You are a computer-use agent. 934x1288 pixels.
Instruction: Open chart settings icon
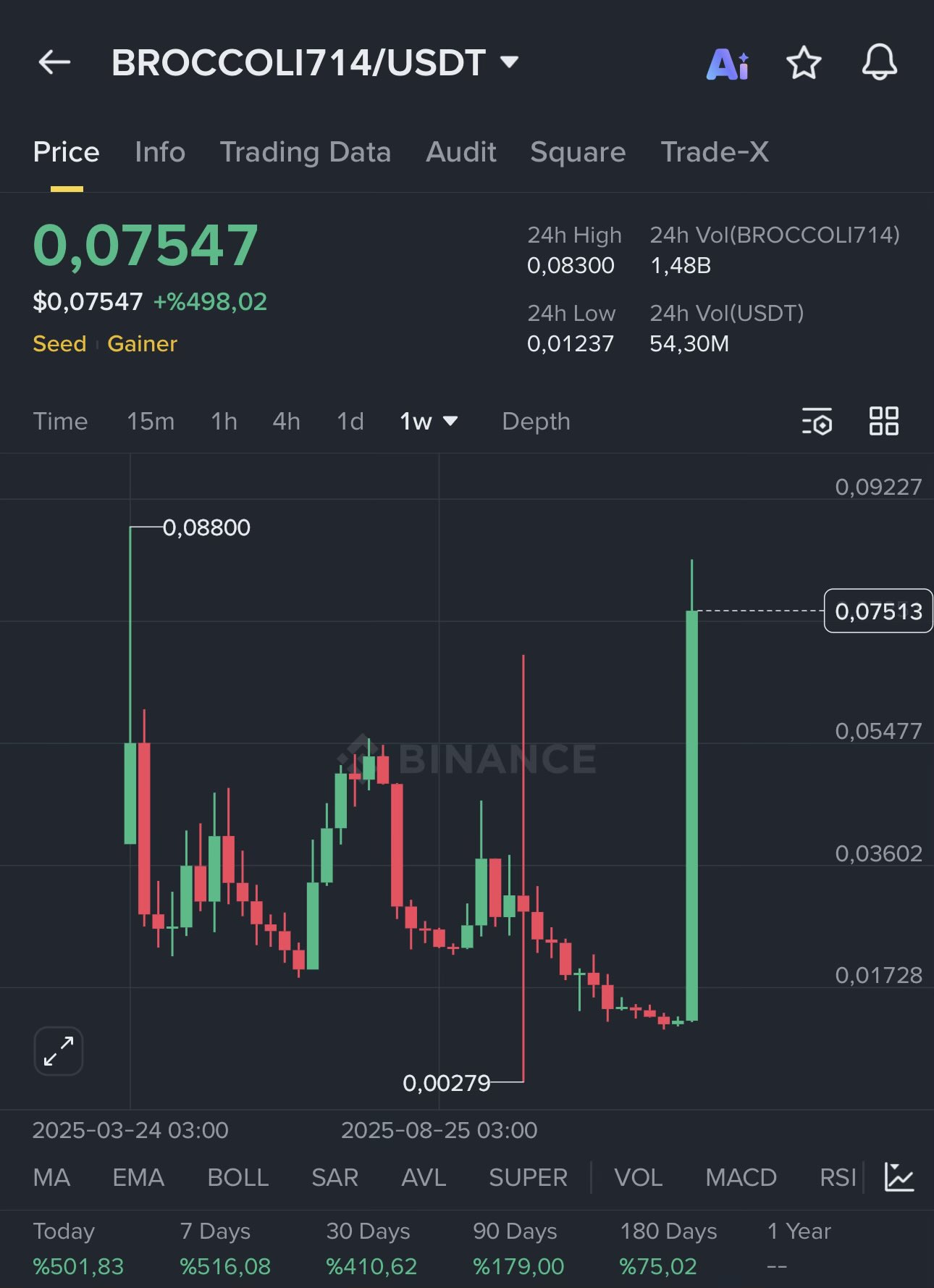[x=817, y=421]
